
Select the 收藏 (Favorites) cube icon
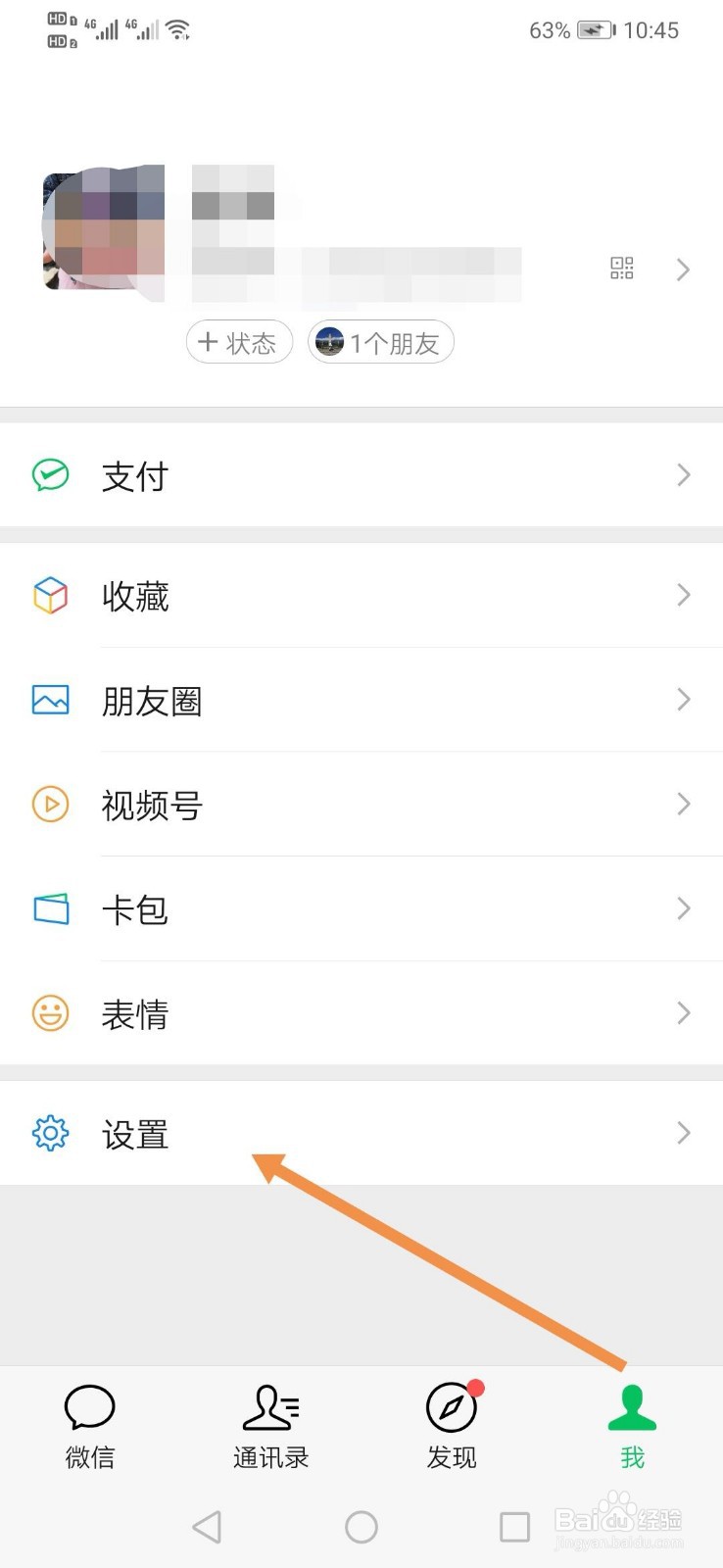[x=49, y=595]
